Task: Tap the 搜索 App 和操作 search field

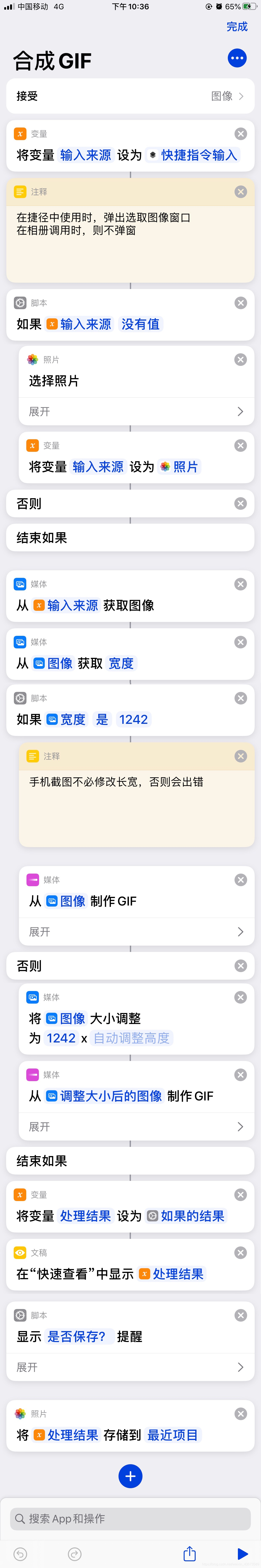Action: (x=130, y=1519)
